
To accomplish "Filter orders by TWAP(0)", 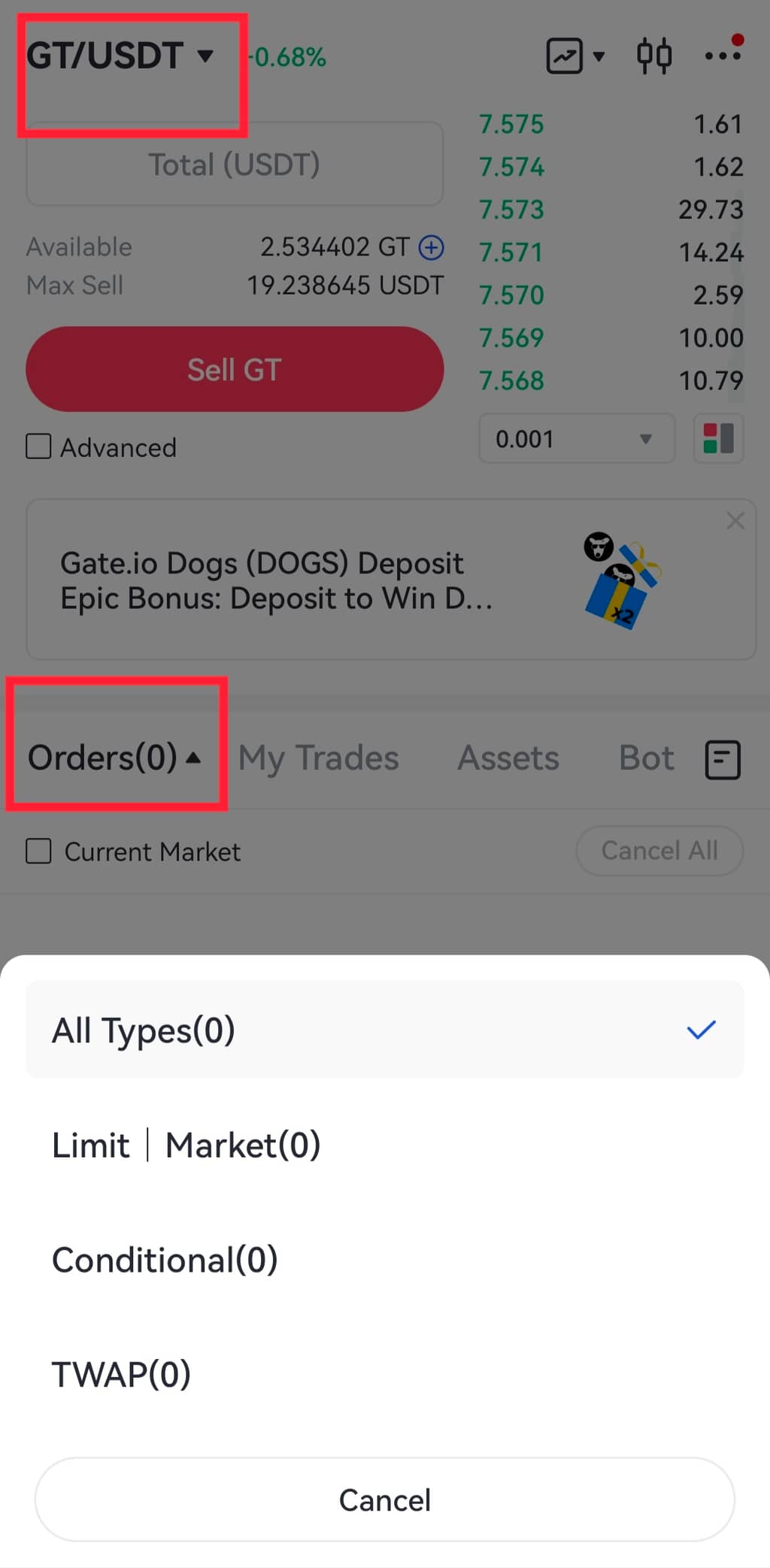I will tap(121, 1374).
